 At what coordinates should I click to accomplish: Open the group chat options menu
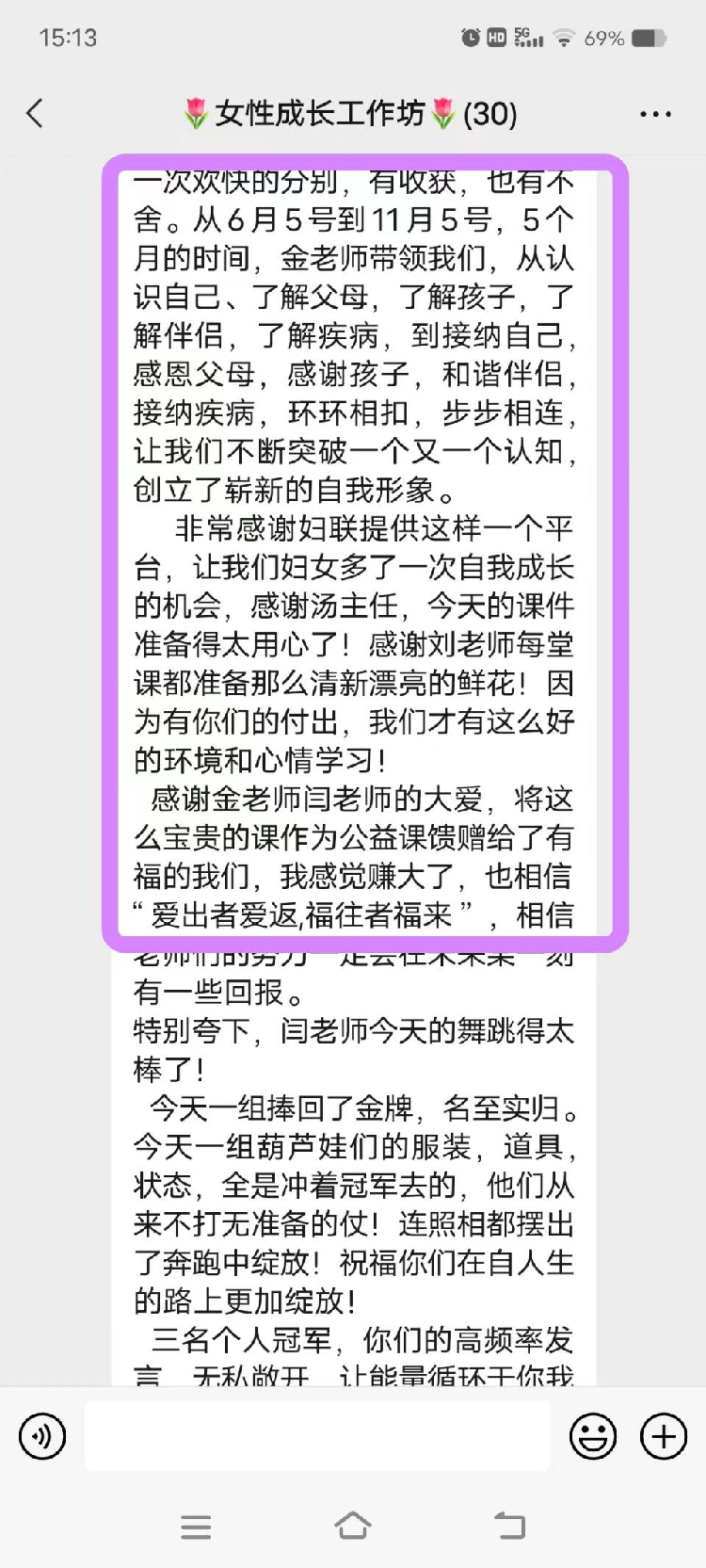pyautogui.click(x=655, y=114)
